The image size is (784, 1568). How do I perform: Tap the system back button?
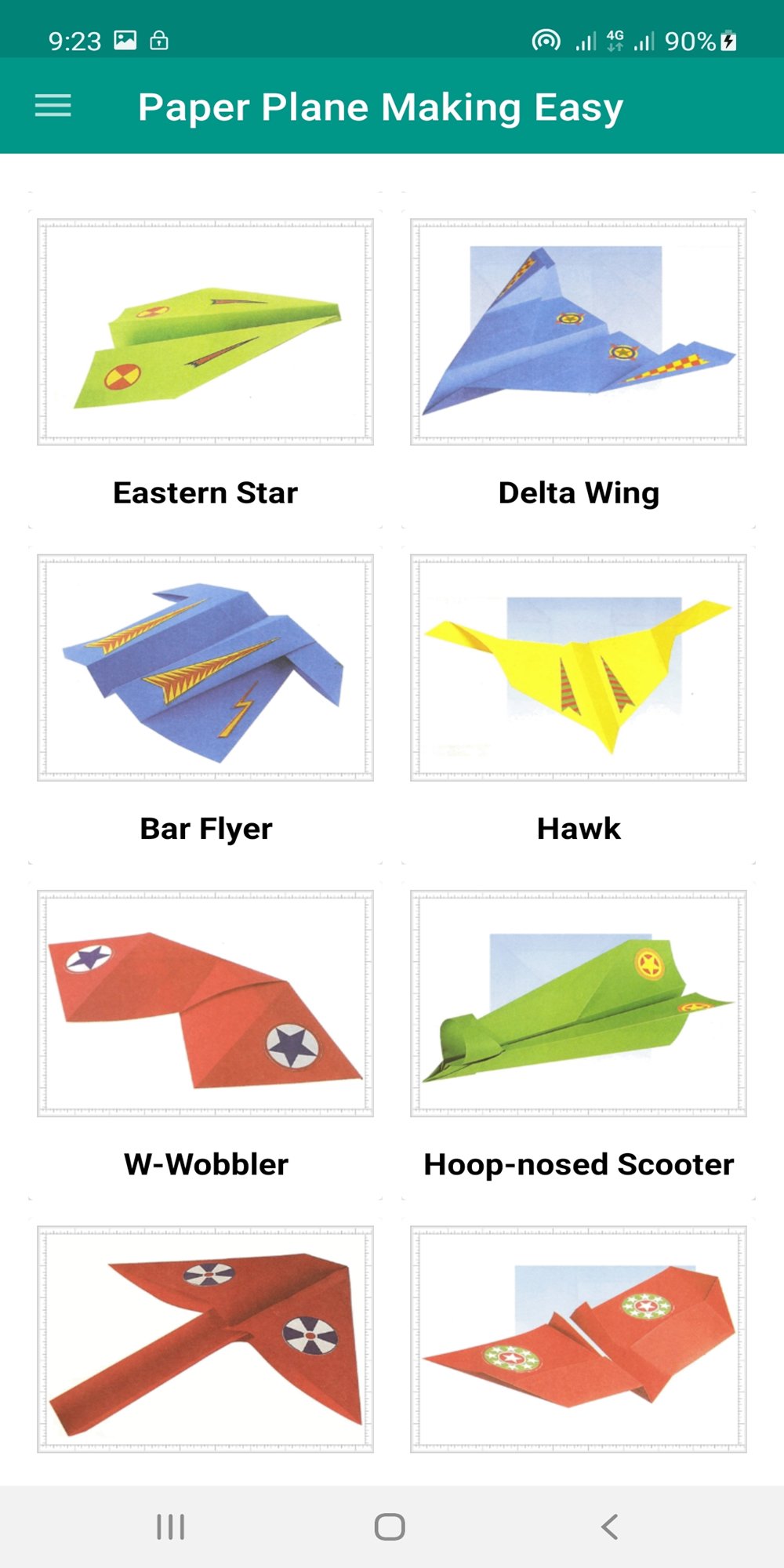[610, 1526]
